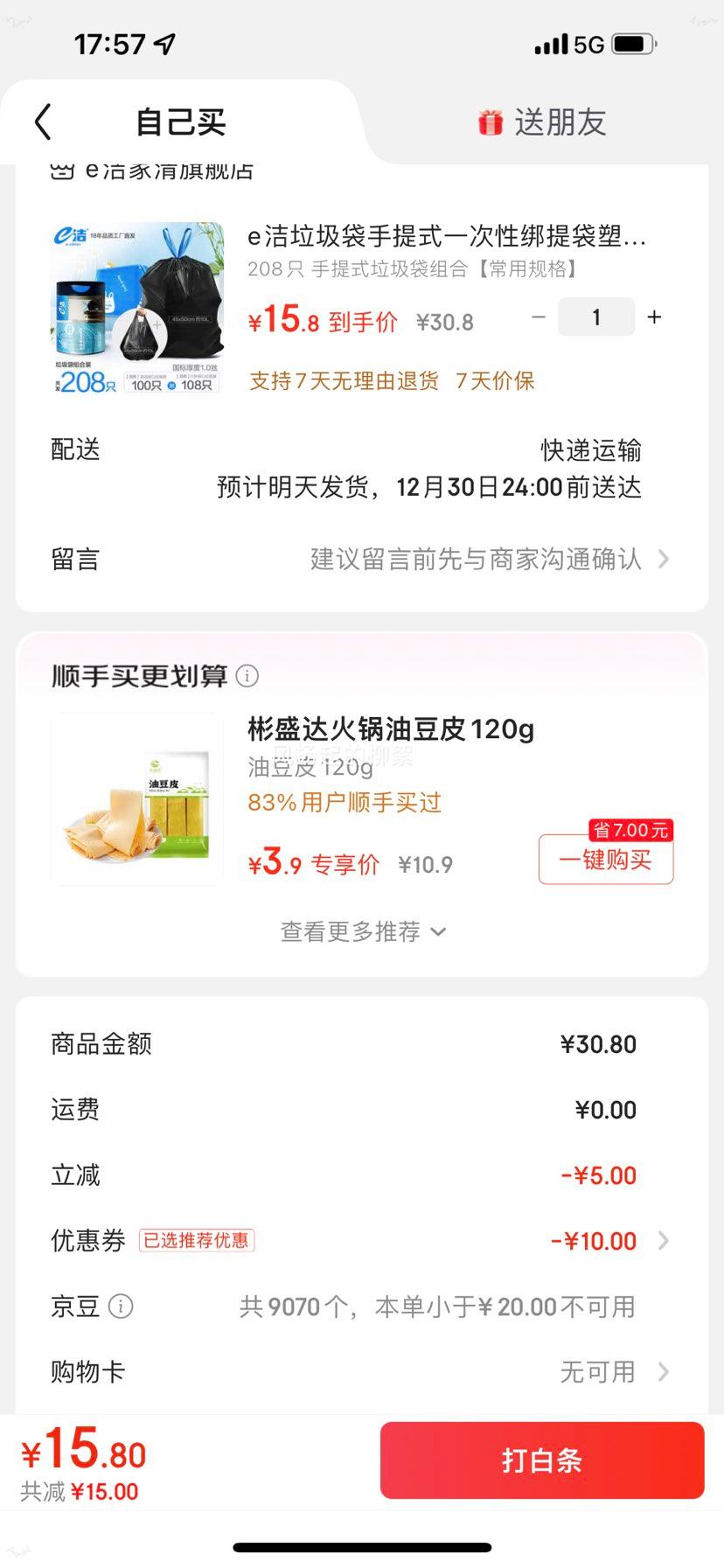Tap the info icon next to 顺手买更划算
The image size is (724, 1568).
(249, 675)
